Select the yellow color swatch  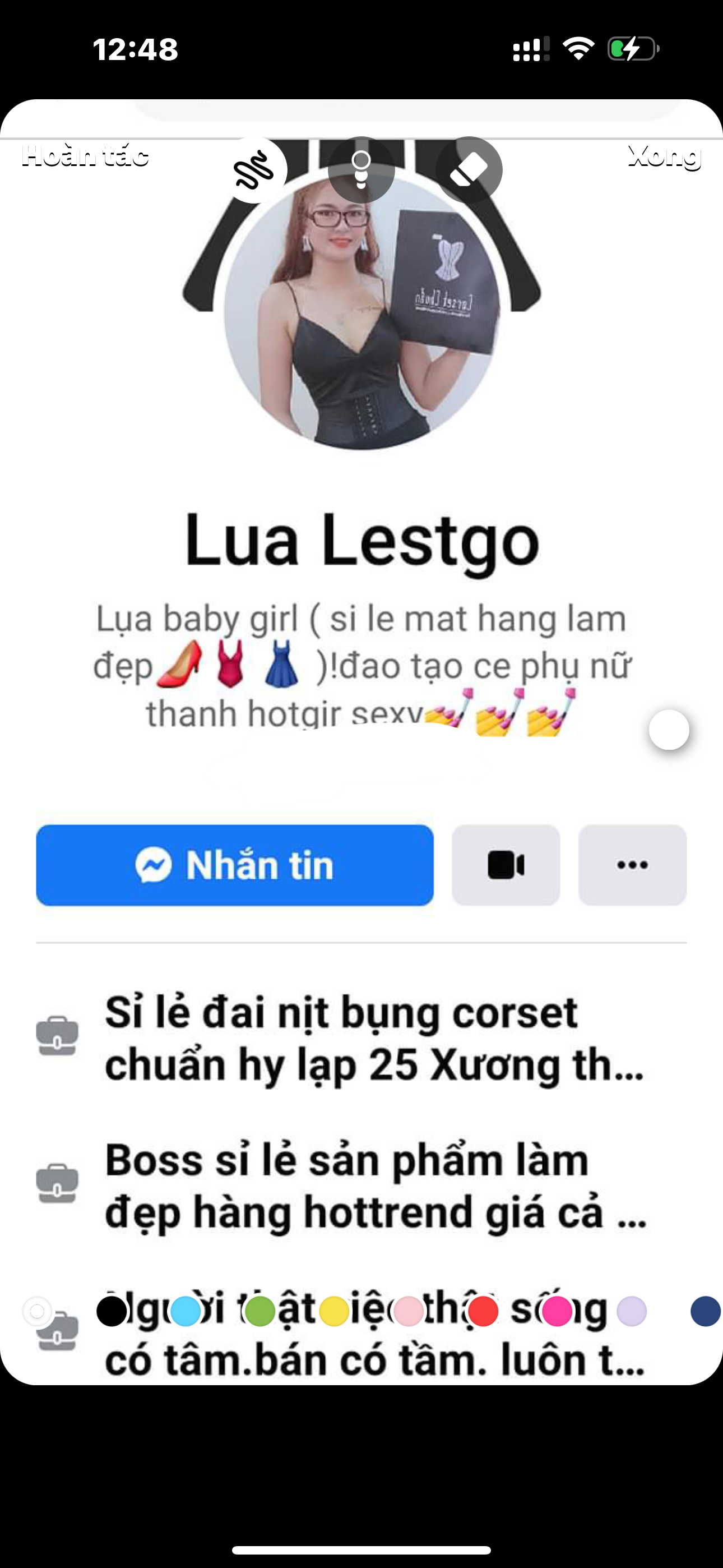[x=334, y=1311]
